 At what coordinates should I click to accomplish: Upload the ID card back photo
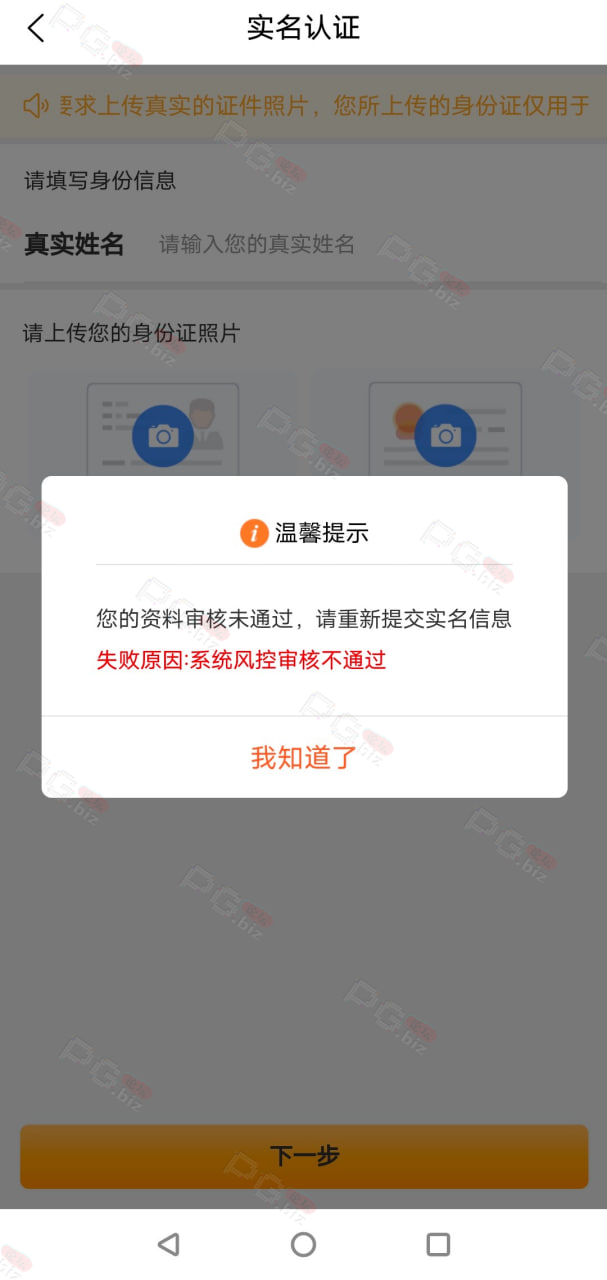[445, 435]
